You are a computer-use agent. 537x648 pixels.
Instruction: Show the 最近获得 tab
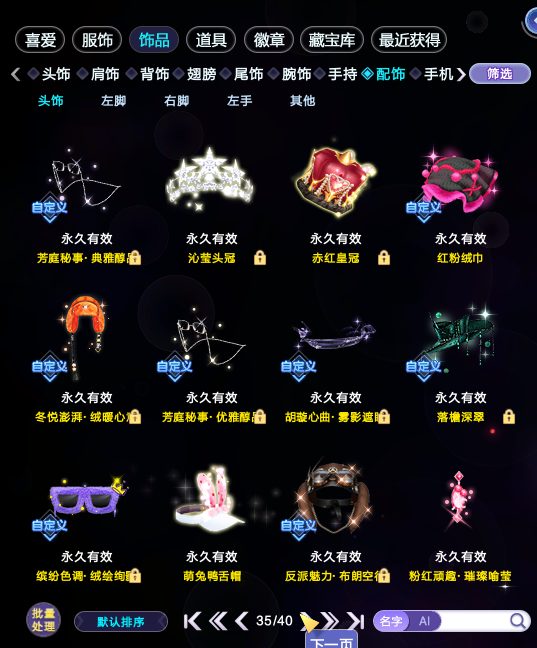[x=409, y=40]
